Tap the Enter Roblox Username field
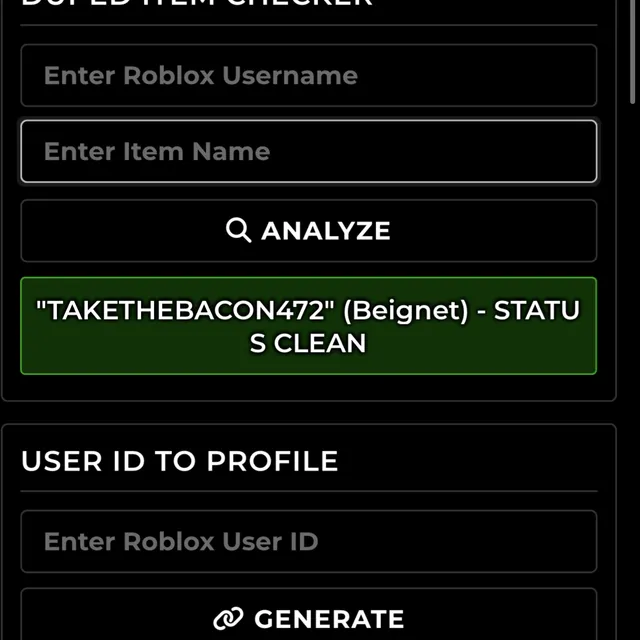The width and height of the screenshot is (640, 640). coord(308,76)
